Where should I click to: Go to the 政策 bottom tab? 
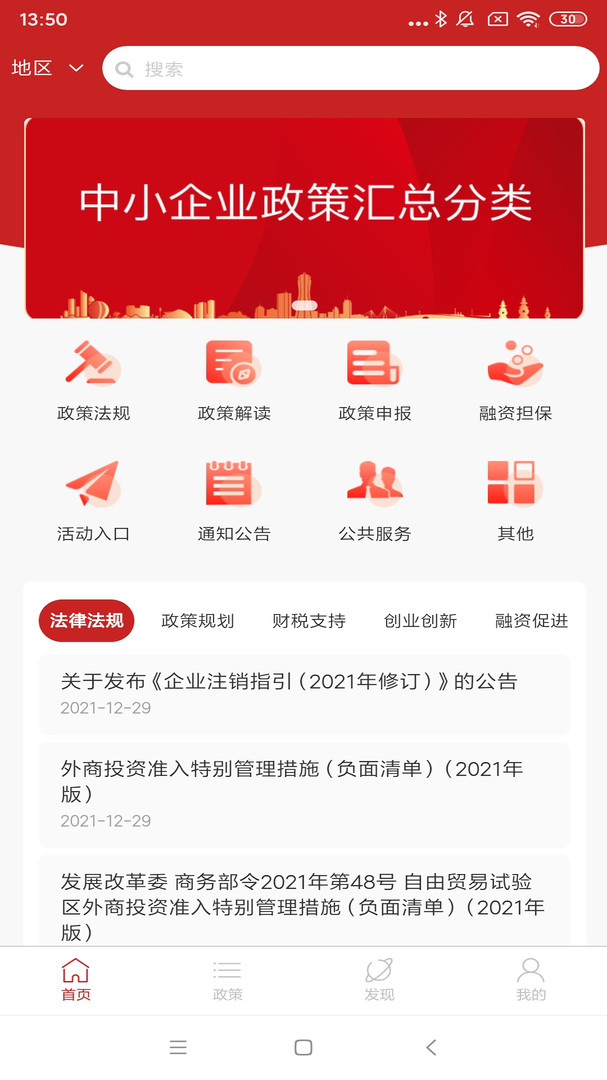(228, 980)
